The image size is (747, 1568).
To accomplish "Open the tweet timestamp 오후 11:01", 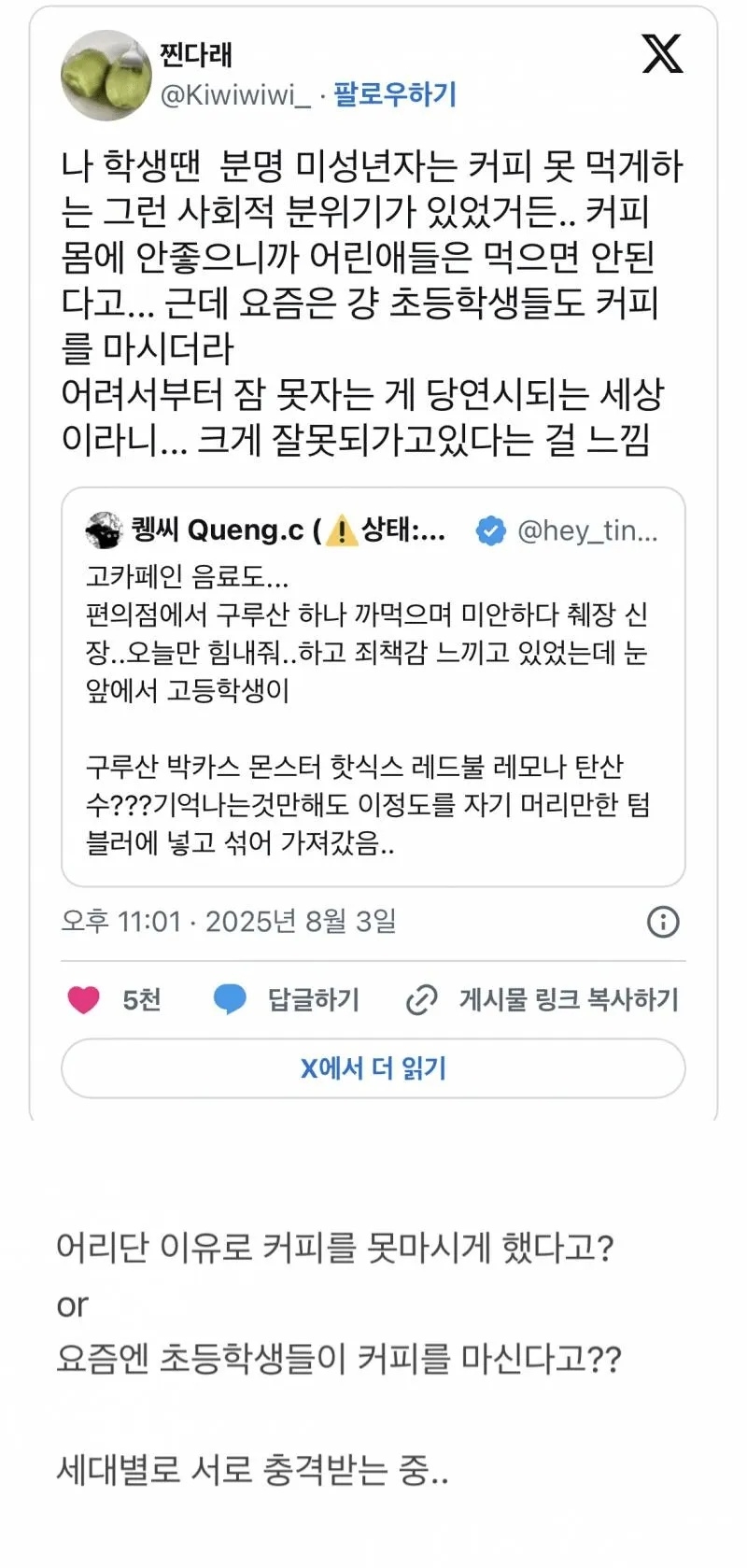I will tap(229, 922).
